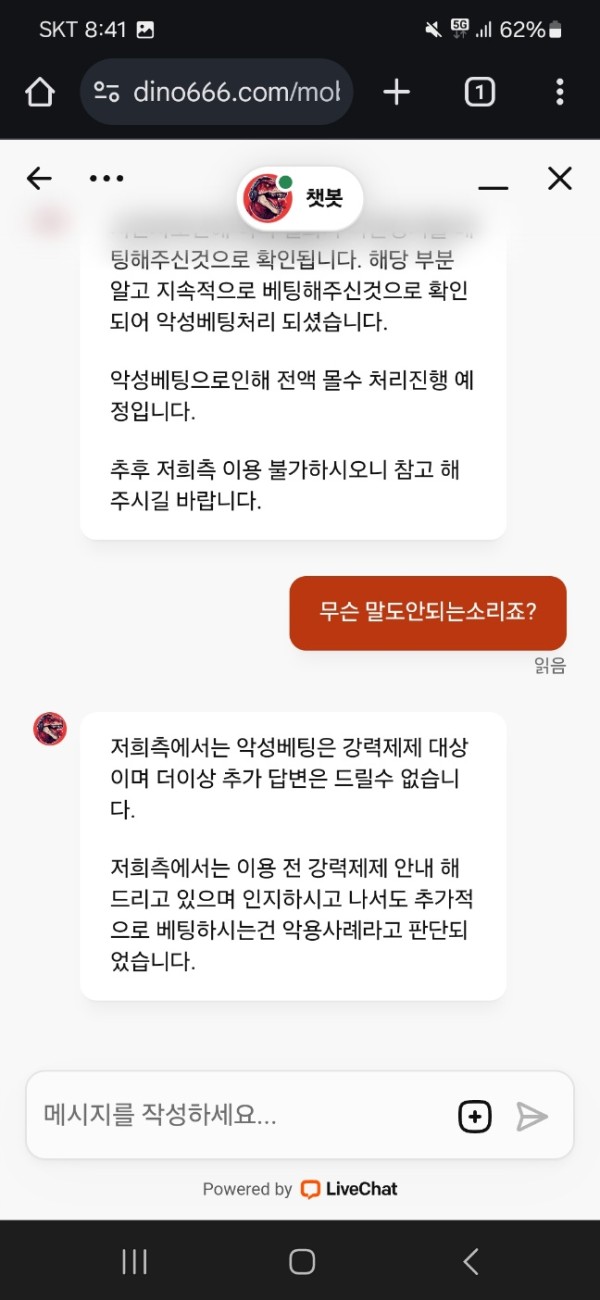This screenshot has height=1300, width=600.
Task: Close the chat window
Action: [x=560, y=179]
